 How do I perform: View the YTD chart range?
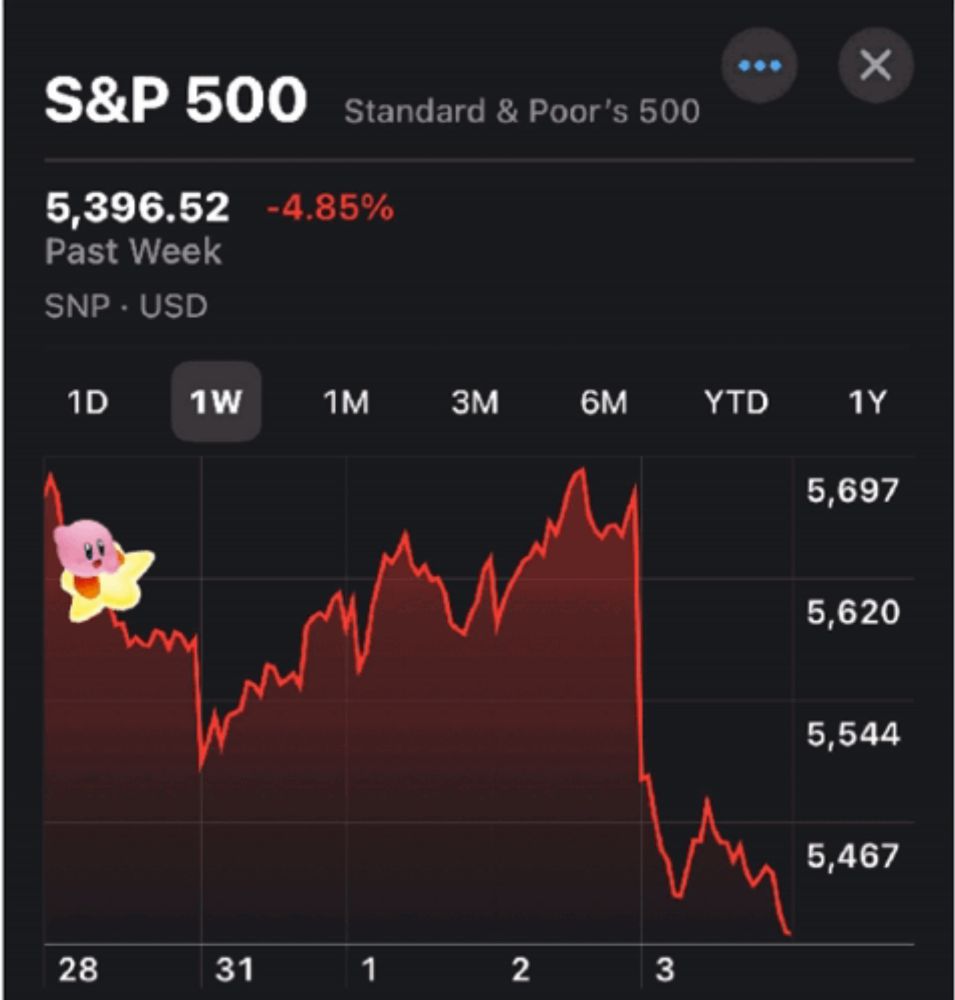click(x=736, y=402)
